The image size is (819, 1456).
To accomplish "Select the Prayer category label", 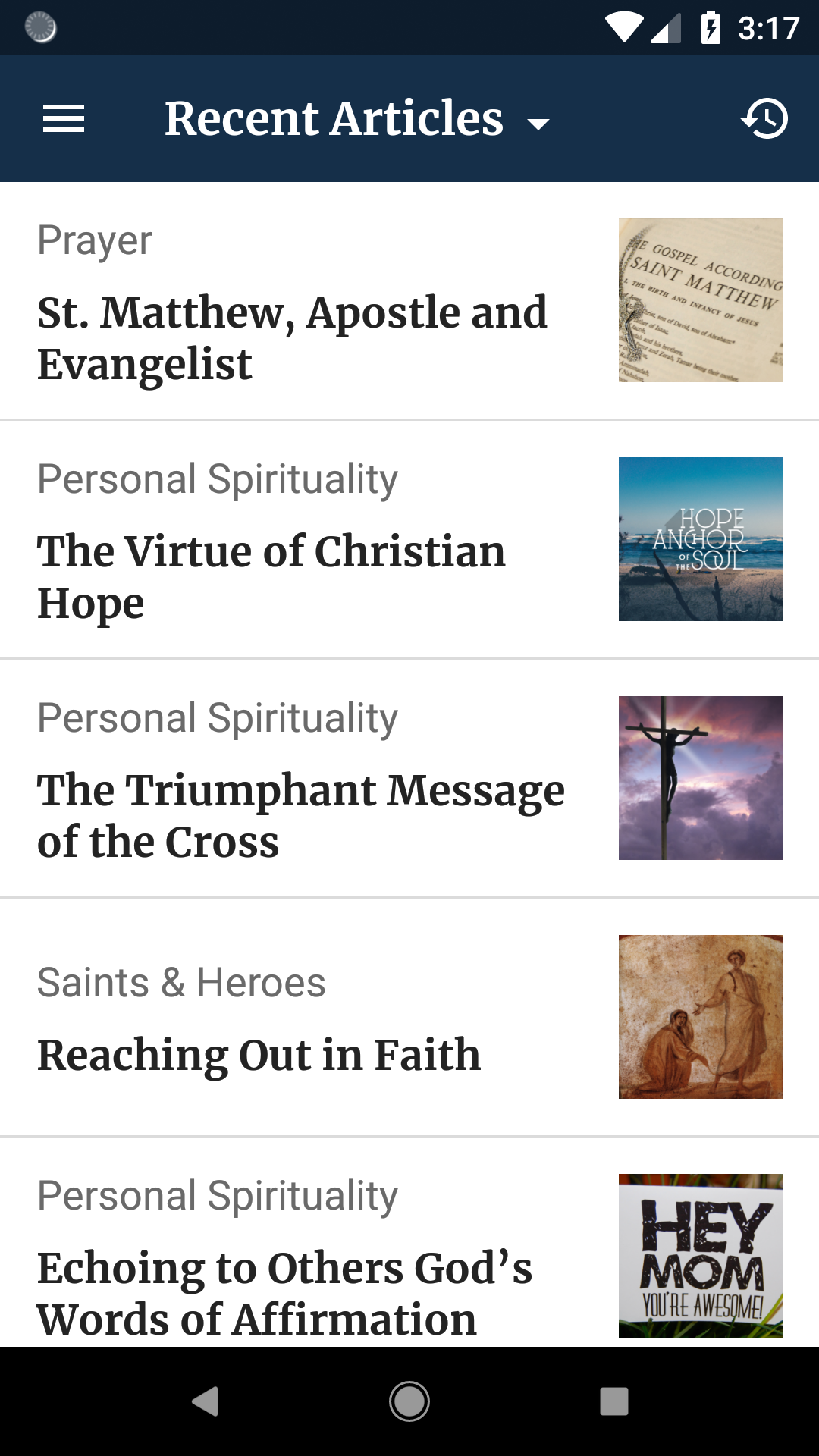I will [x=93, y=240].
